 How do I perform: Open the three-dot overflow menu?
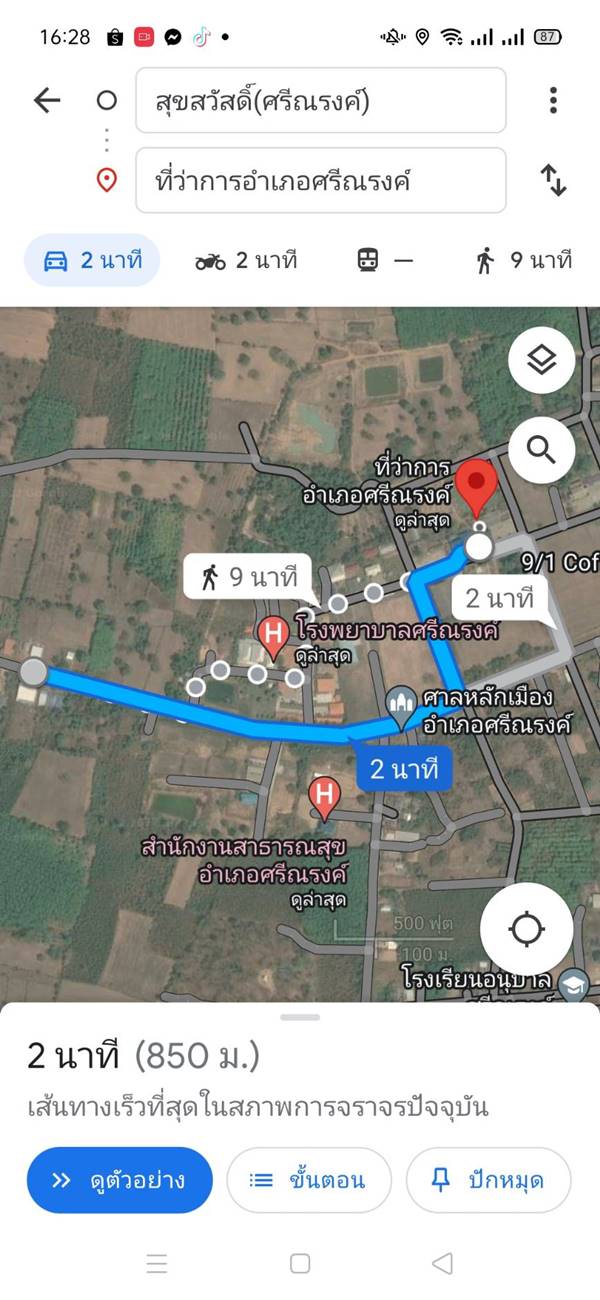(x=552, y=100)
